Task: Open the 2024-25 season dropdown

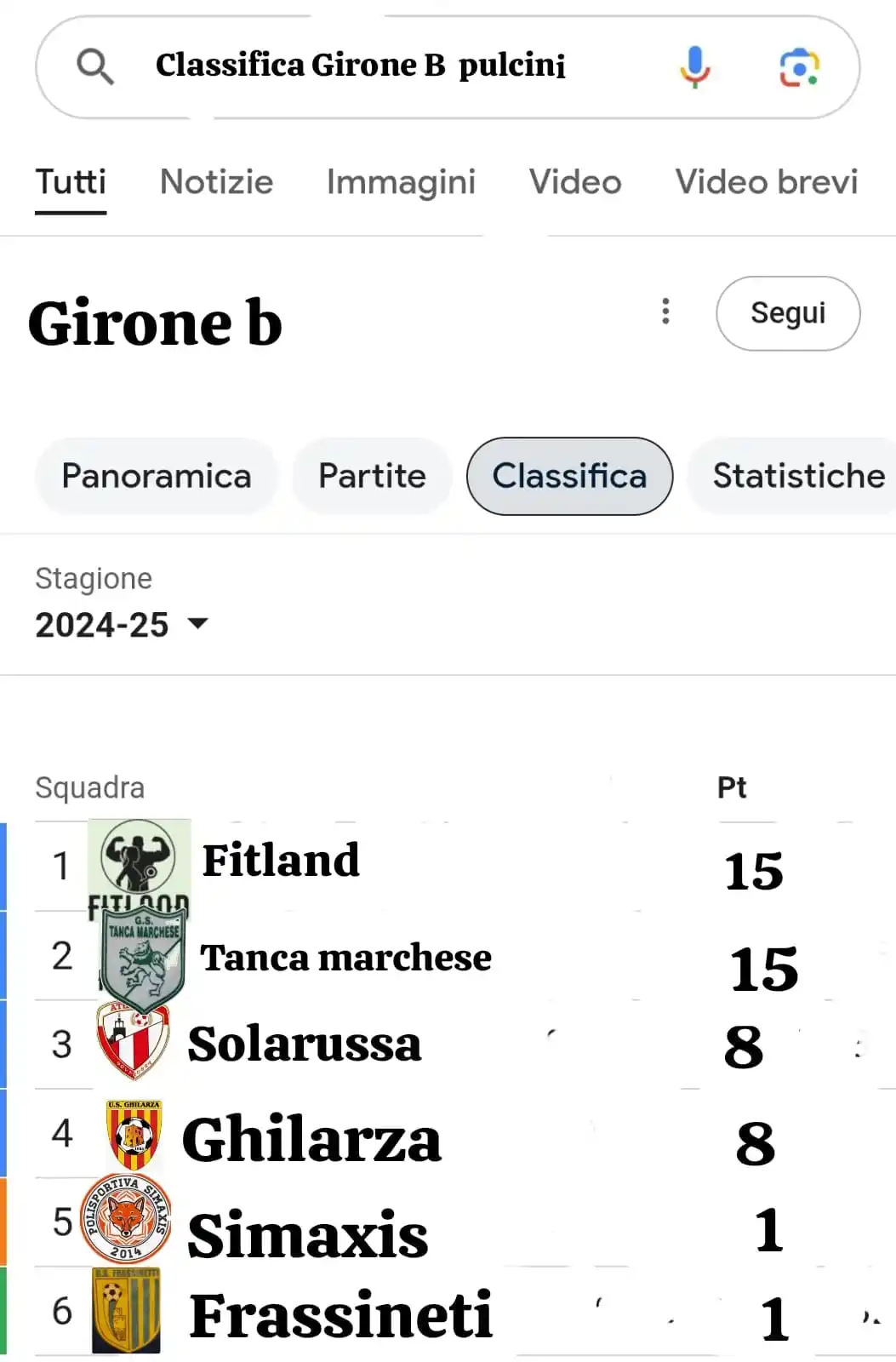Action: coord(119,626)
